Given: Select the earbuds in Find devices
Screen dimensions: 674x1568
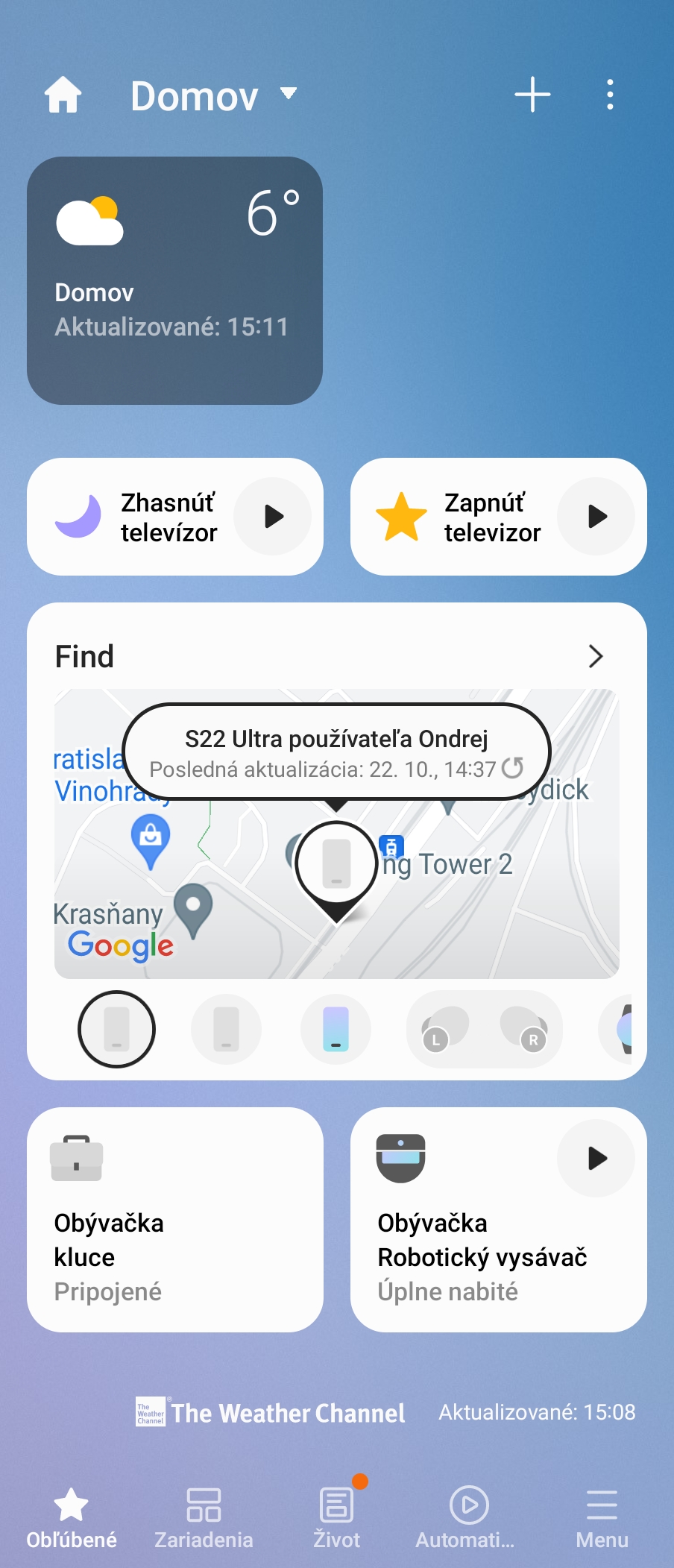Looking at the screenshot, I should [484, 1029].
